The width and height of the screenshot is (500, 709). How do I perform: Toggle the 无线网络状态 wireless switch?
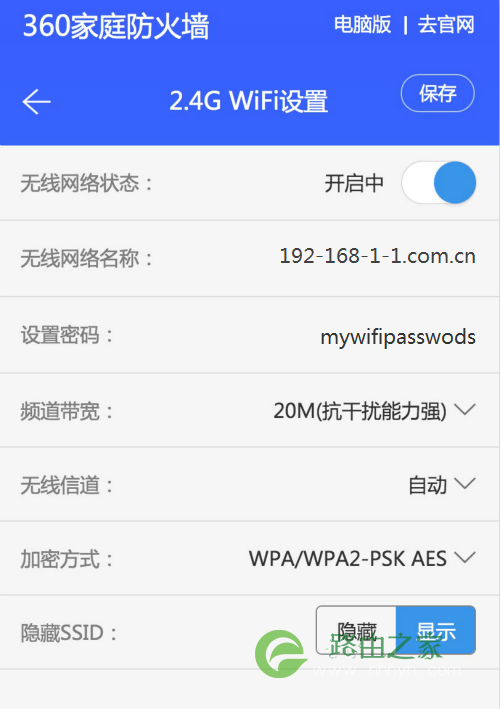[x=439, y=183]
